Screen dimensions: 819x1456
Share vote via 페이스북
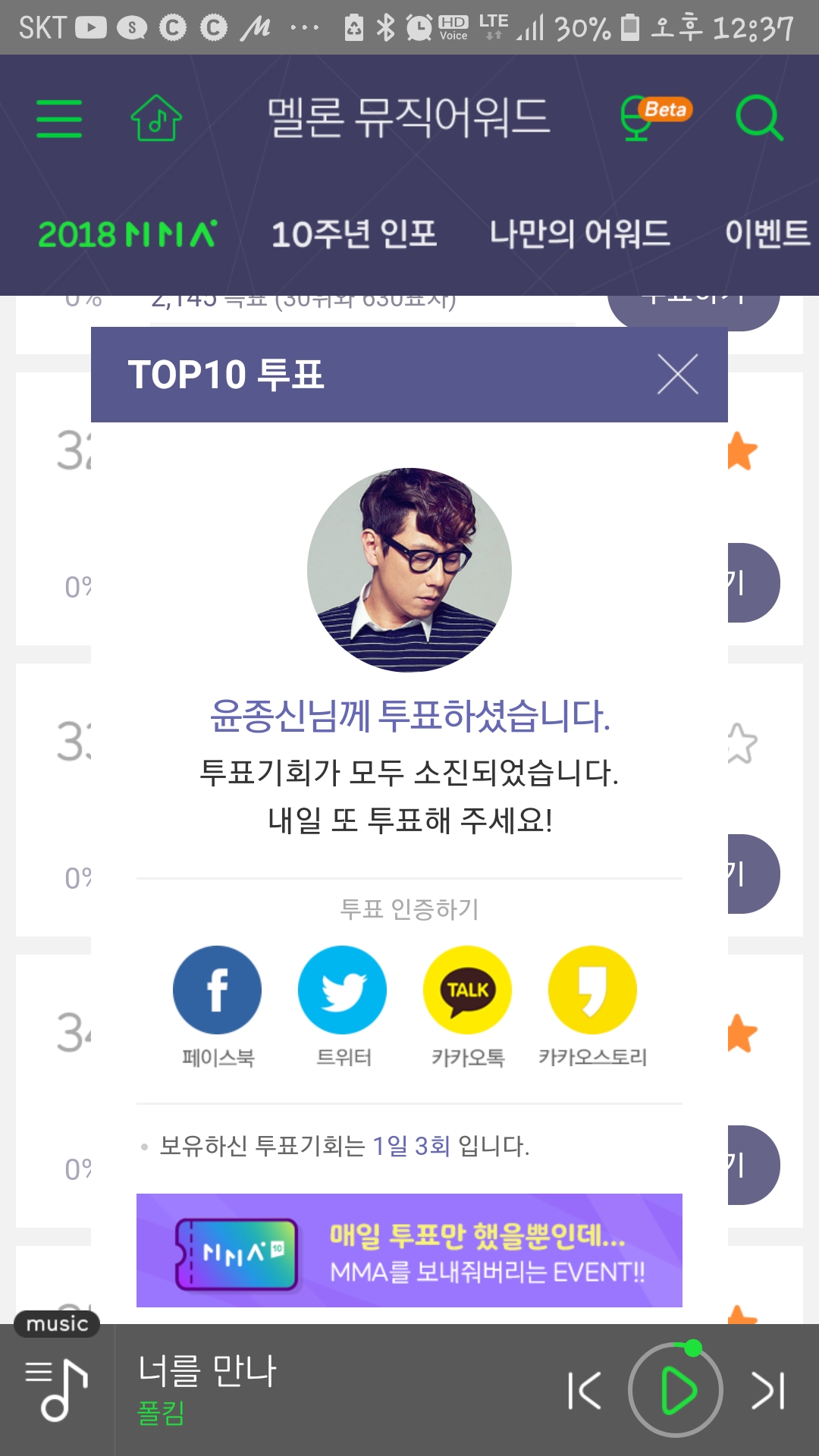[x=217, y=990]
